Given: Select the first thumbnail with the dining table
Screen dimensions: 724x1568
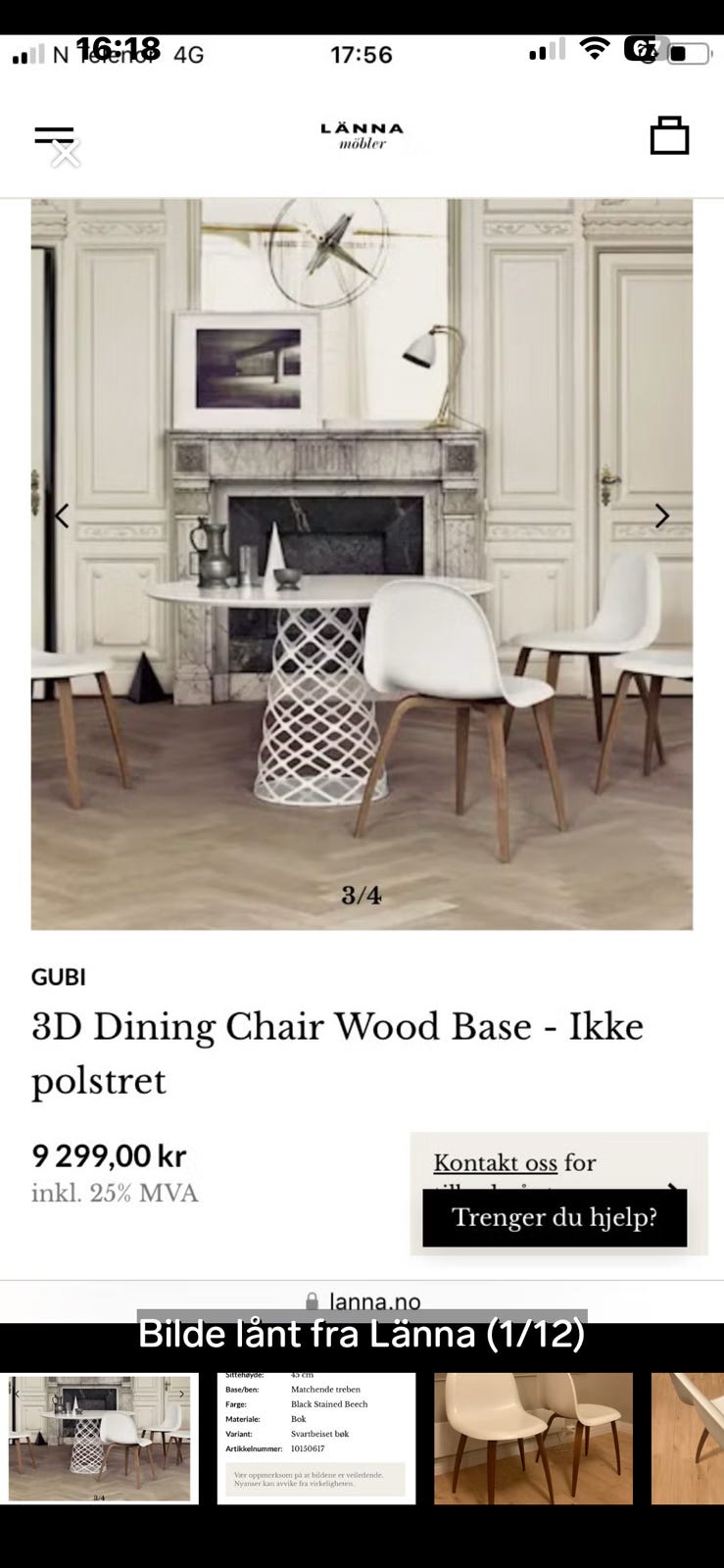Looking at the screenshot, I should pyautogui.click(x=99, y=1438).
